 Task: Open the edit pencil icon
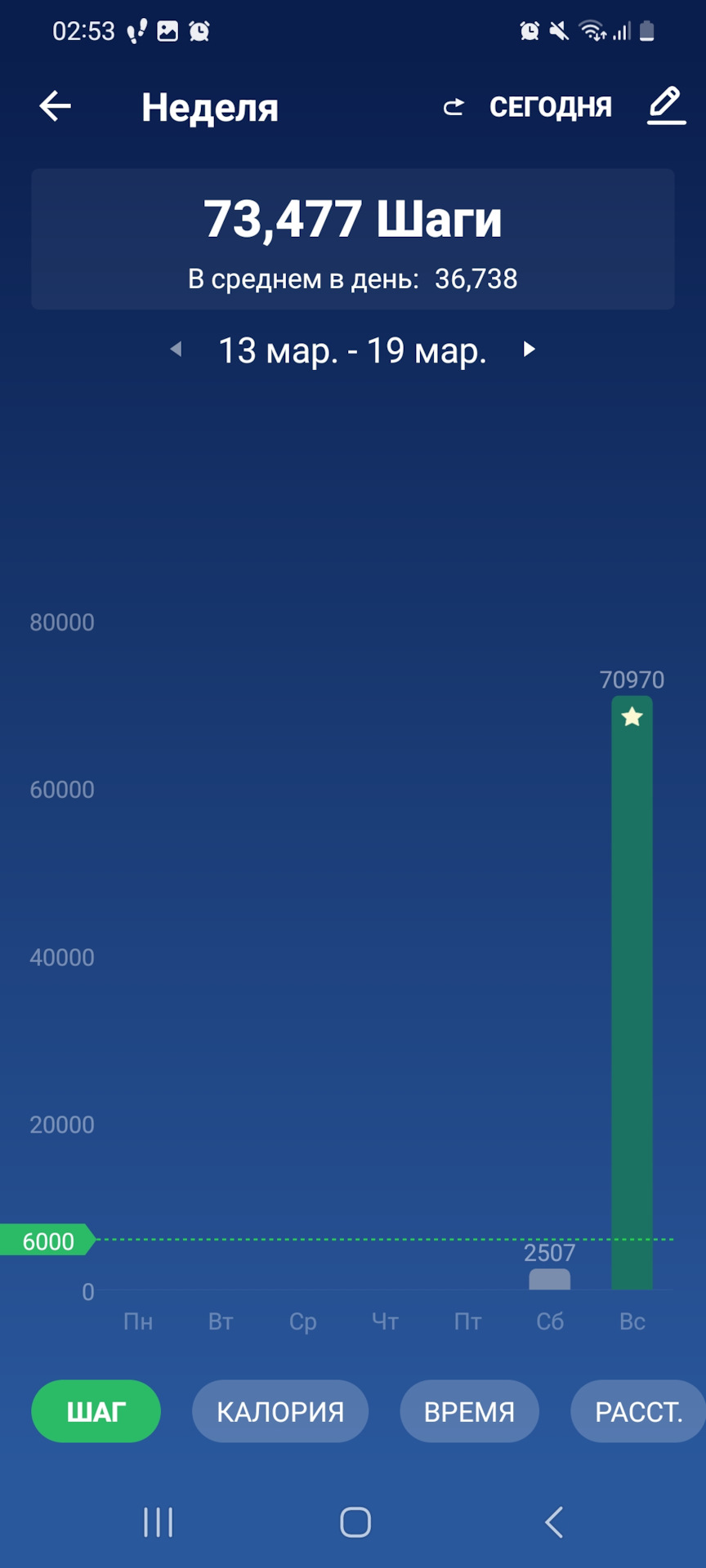[x=666, y=106]
